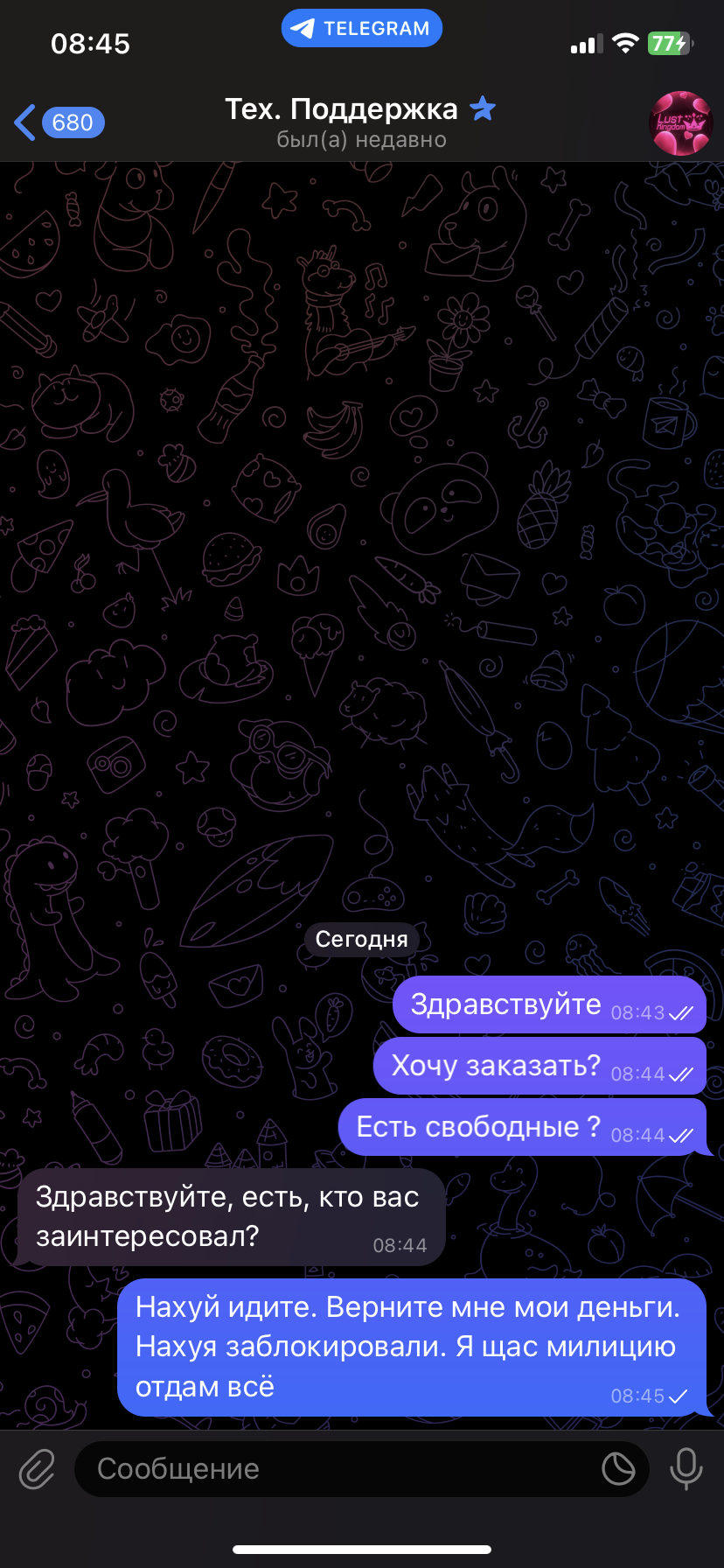Open the Тех. Поддержка profile avatar
This screenshot has height=1568, width=724.
(680, 122)
